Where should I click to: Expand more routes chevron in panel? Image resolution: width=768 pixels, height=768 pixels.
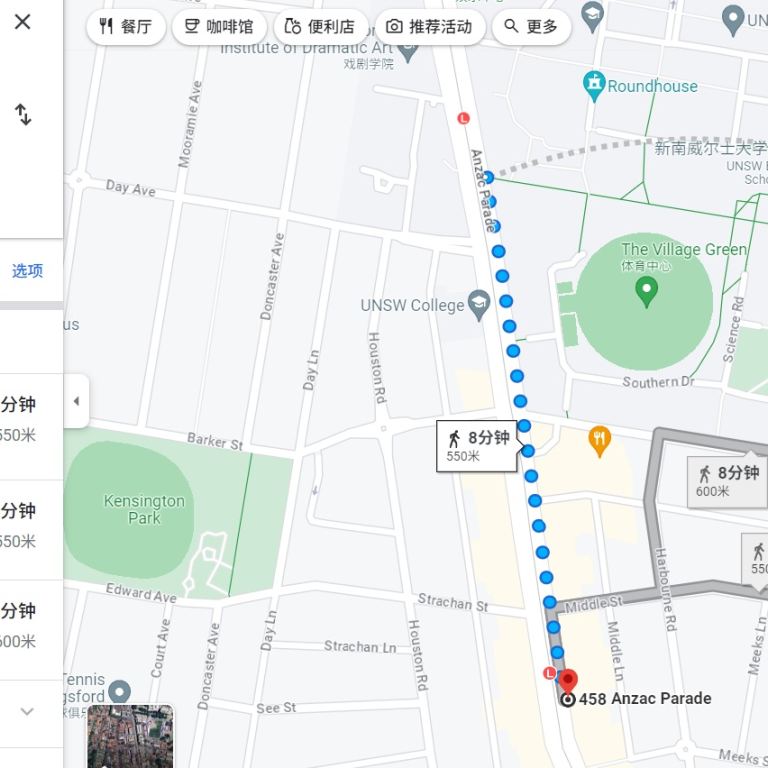tap(27, 712)
